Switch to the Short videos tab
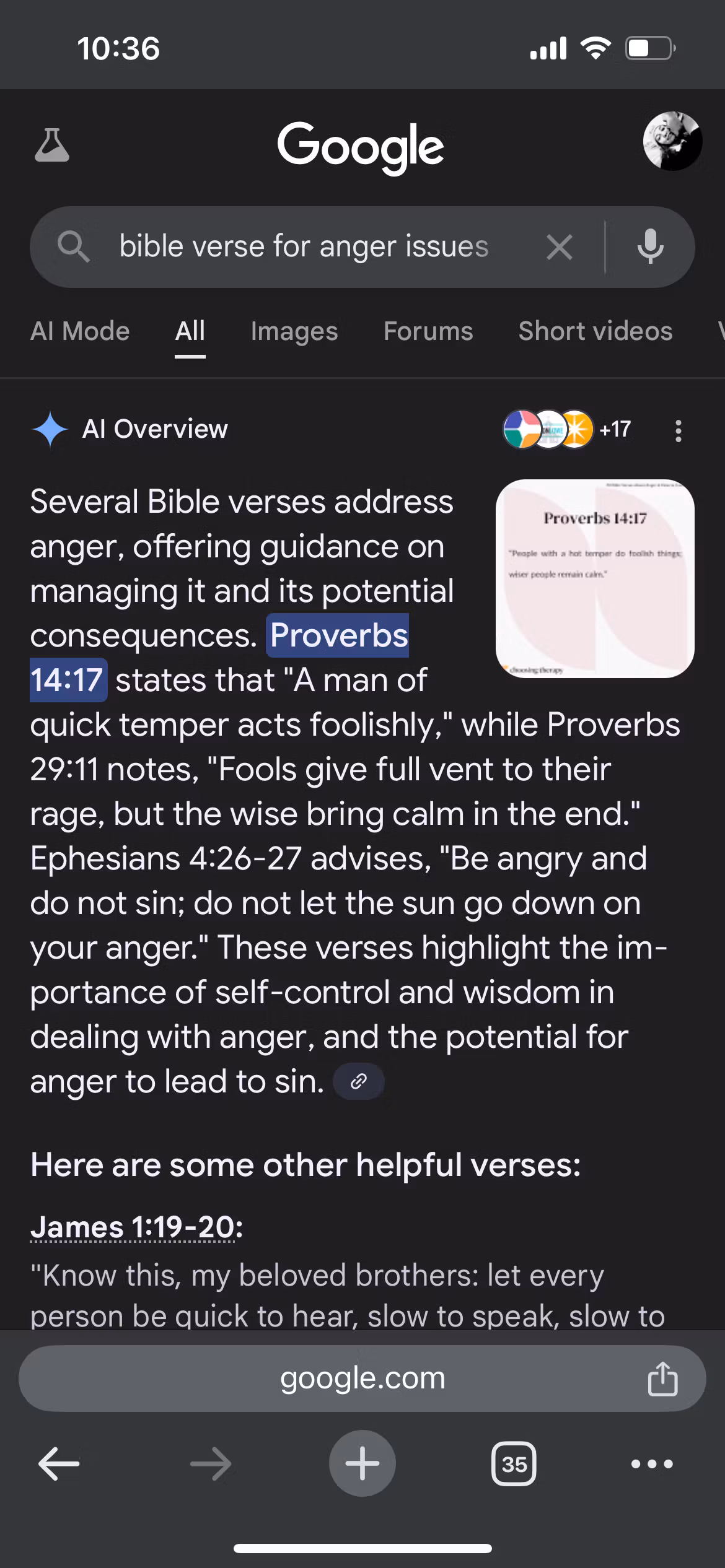 [x=595, y=331]
